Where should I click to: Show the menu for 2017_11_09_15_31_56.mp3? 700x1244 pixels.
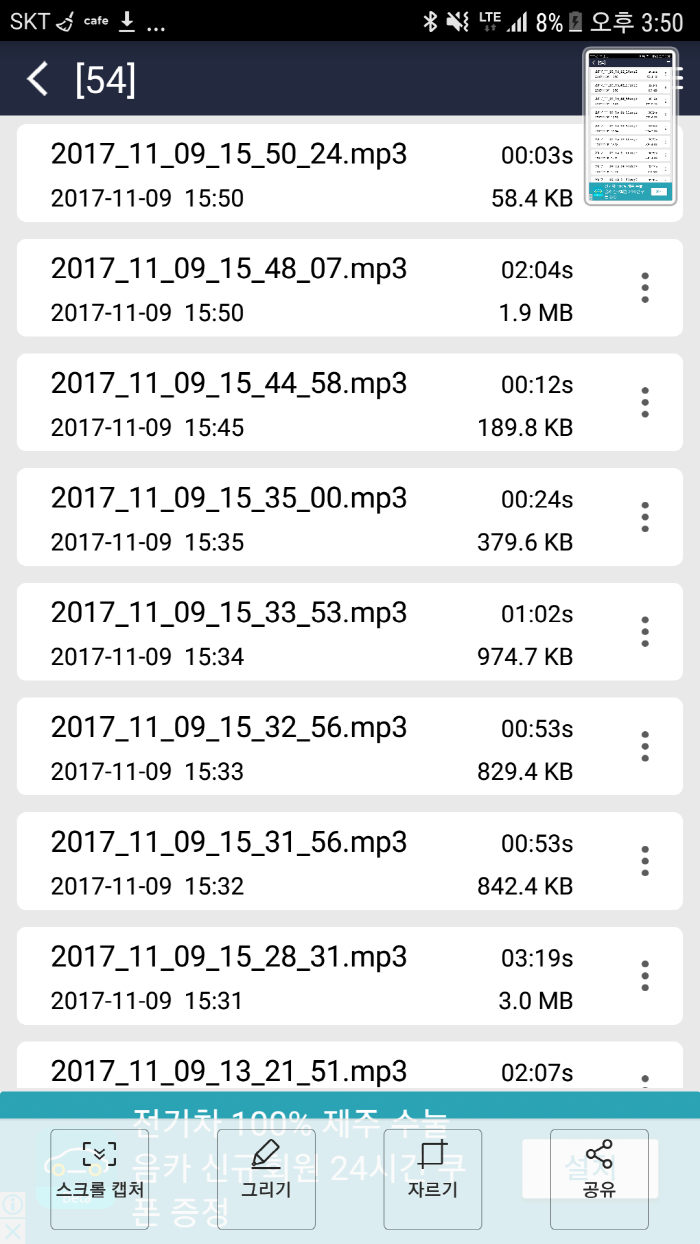point(645,861)
